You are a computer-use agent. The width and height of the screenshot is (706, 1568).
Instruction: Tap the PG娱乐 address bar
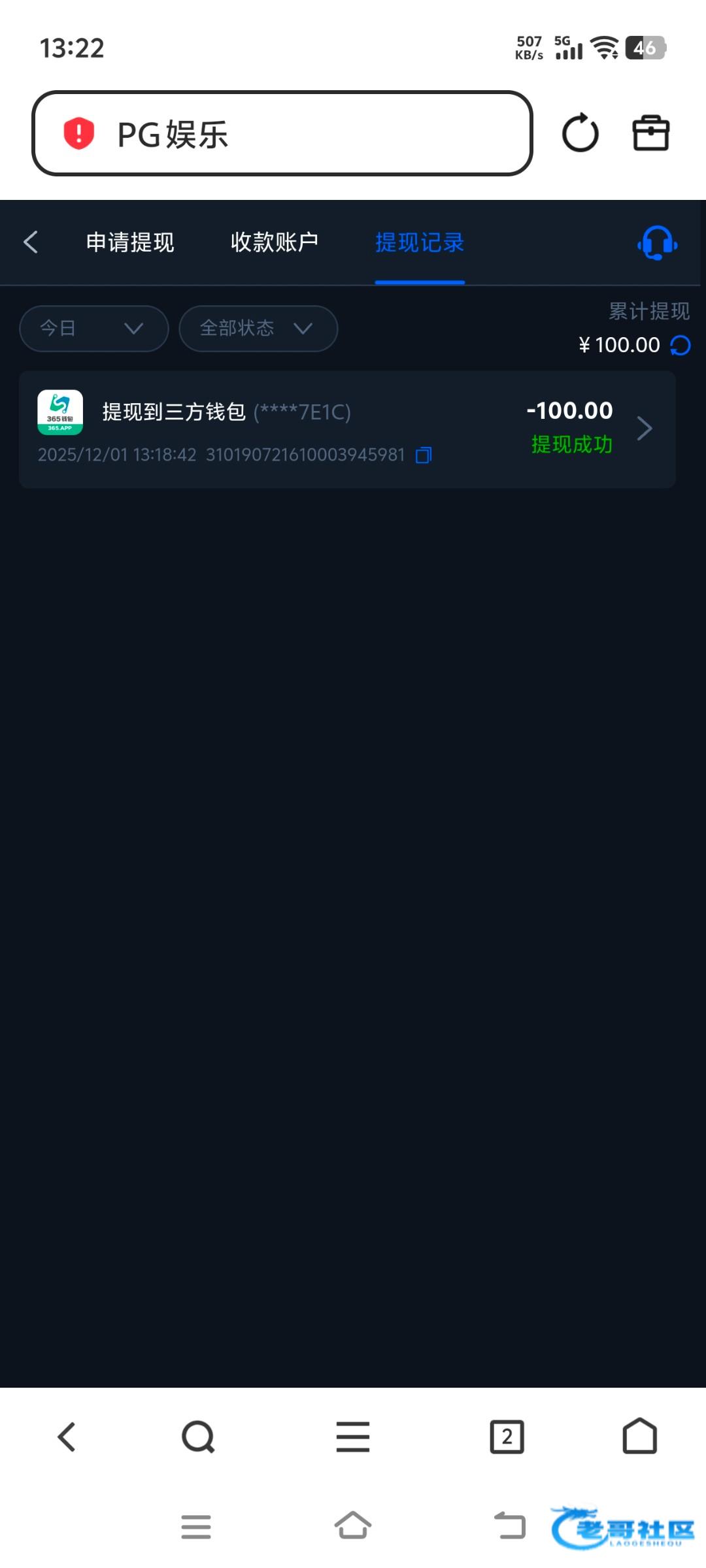281,134
